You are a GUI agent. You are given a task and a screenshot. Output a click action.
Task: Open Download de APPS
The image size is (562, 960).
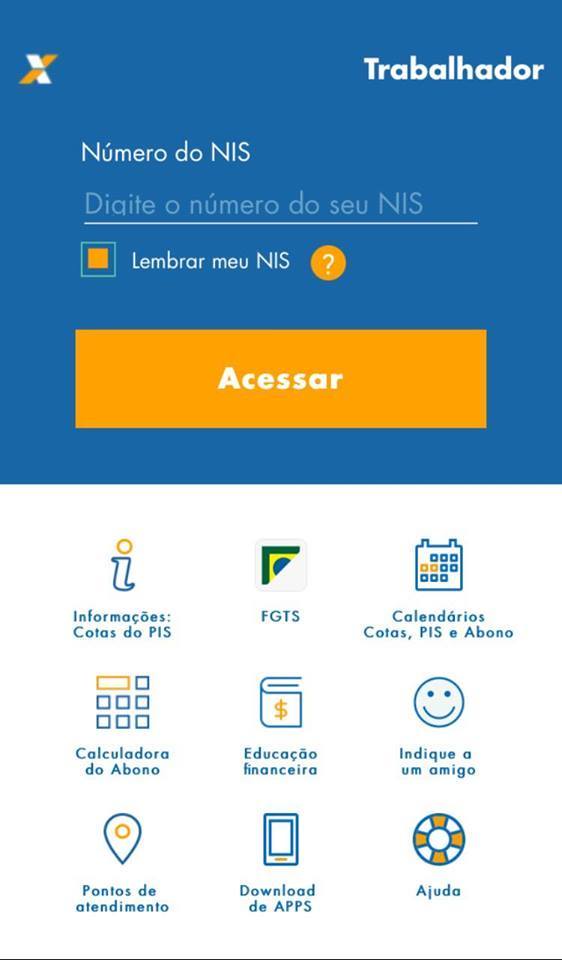(280, 863)
